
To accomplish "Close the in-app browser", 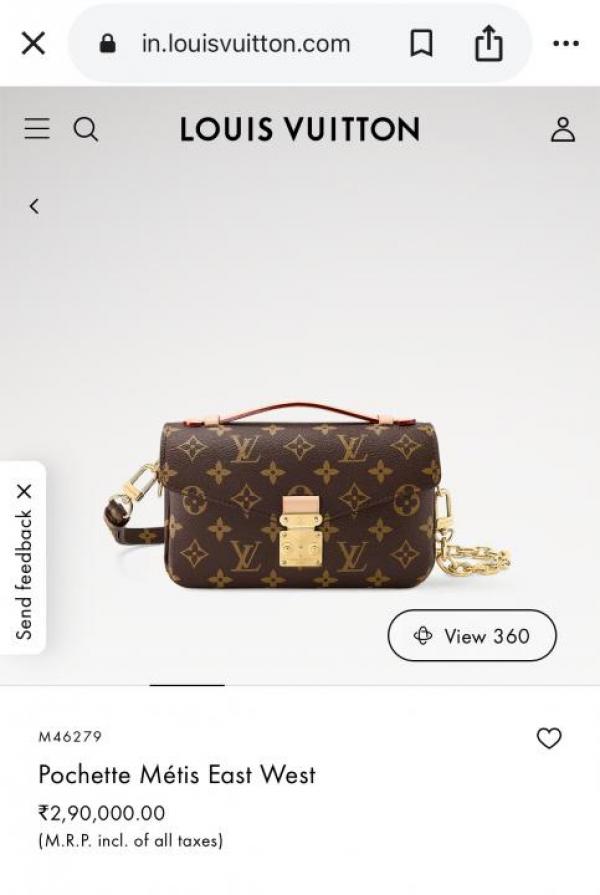I will 33,44.
